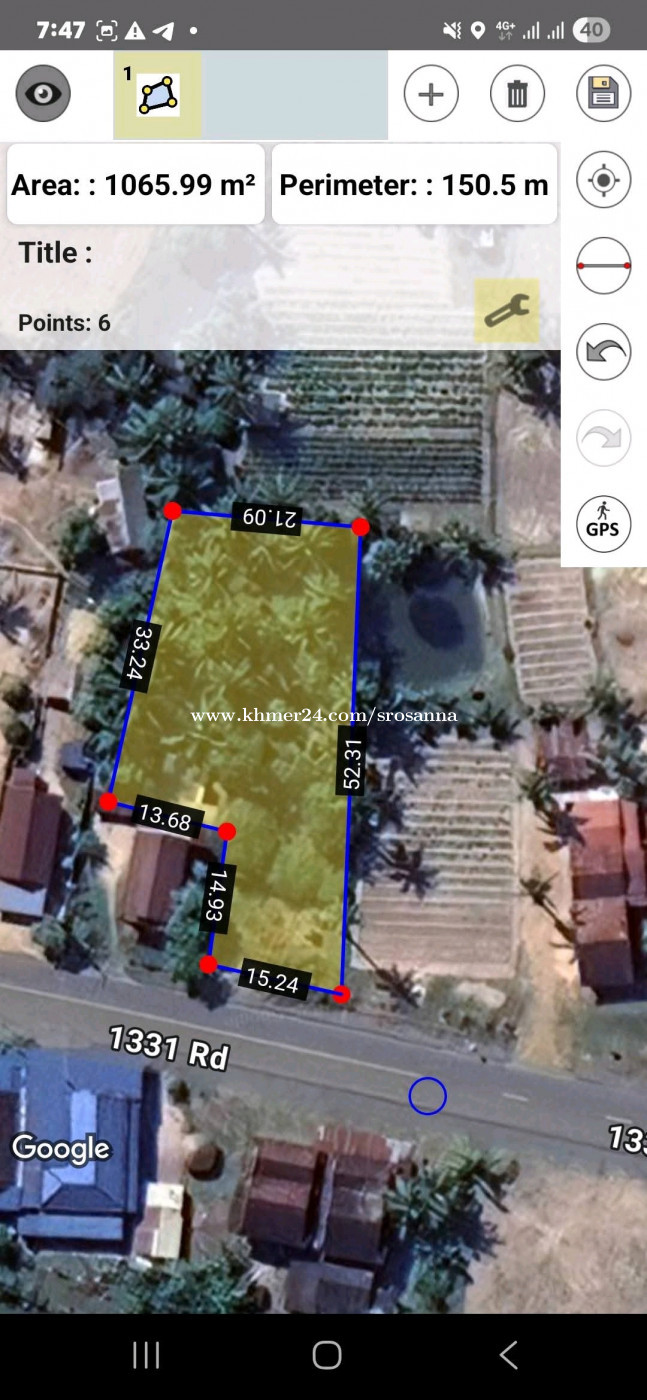Open the wrench settings tool
Screen dimensions: 647x1400
[x=507, y=311]
